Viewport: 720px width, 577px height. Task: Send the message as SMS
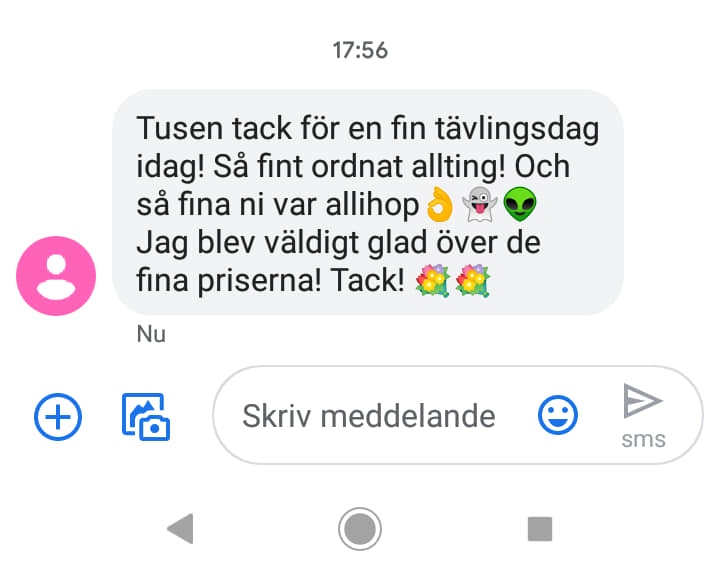tap(643, 413)
